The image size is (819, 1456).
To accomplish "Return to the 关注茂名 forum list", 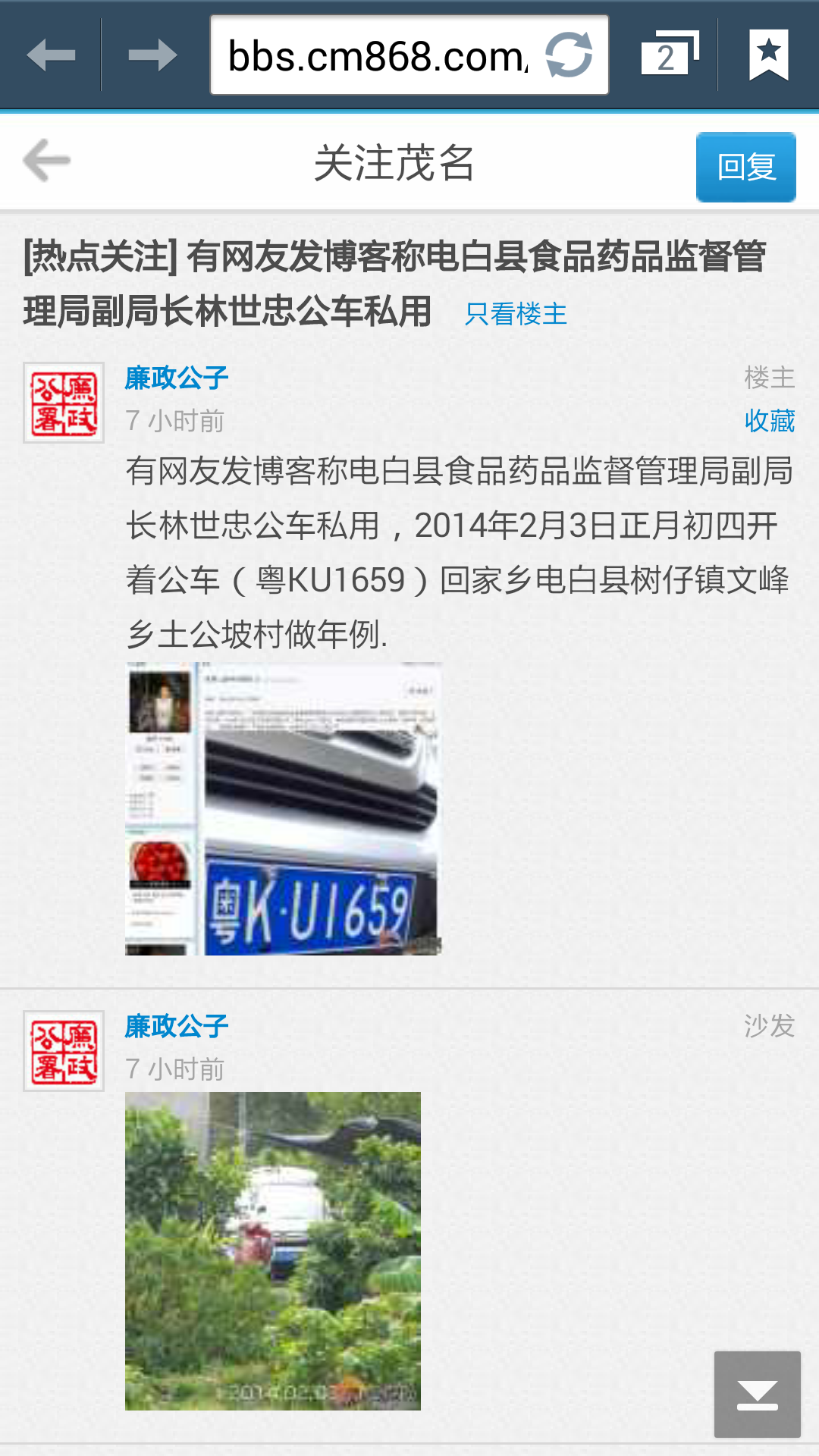I will tap(47, 161).
